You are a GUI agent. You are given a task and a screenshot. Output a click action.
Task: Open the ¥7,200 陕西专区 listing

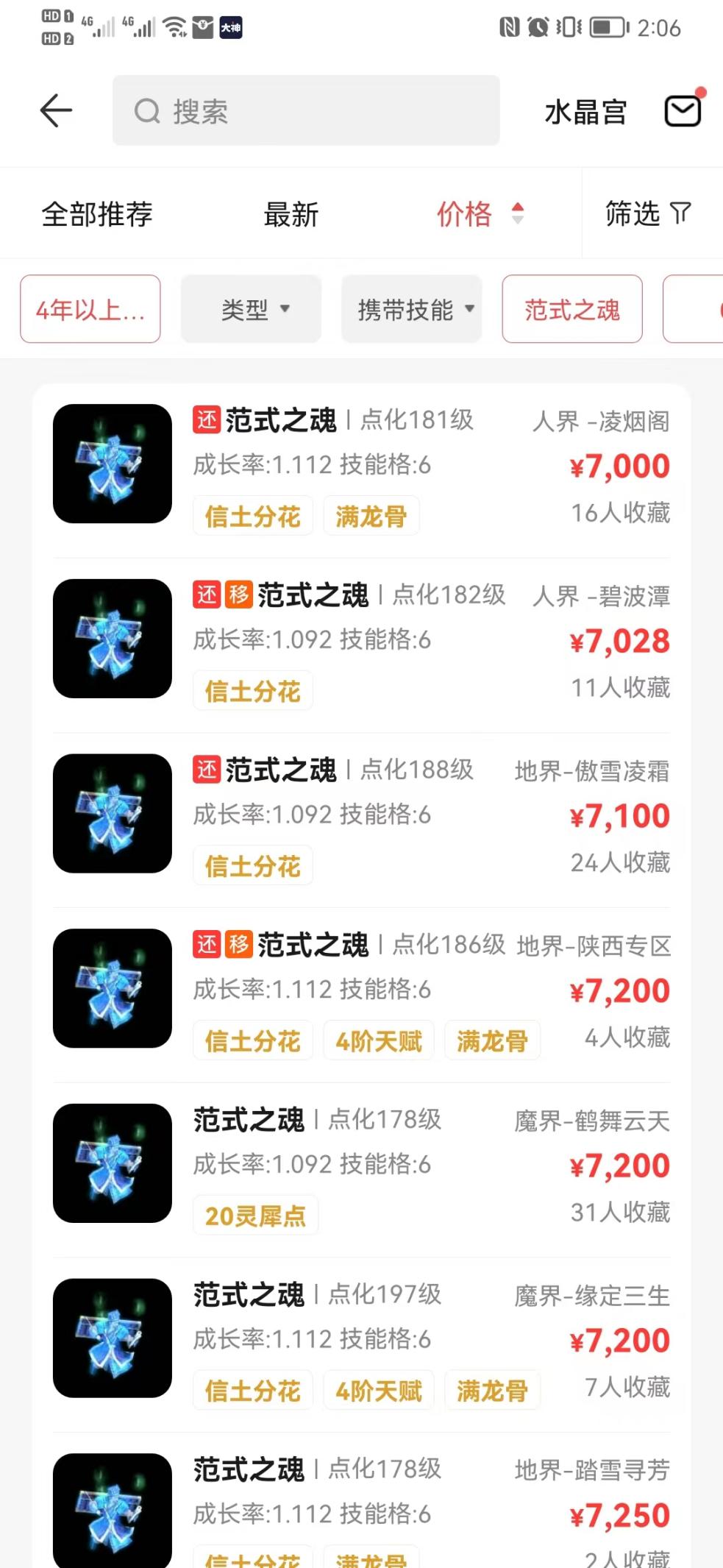click(x=360, y=990)
